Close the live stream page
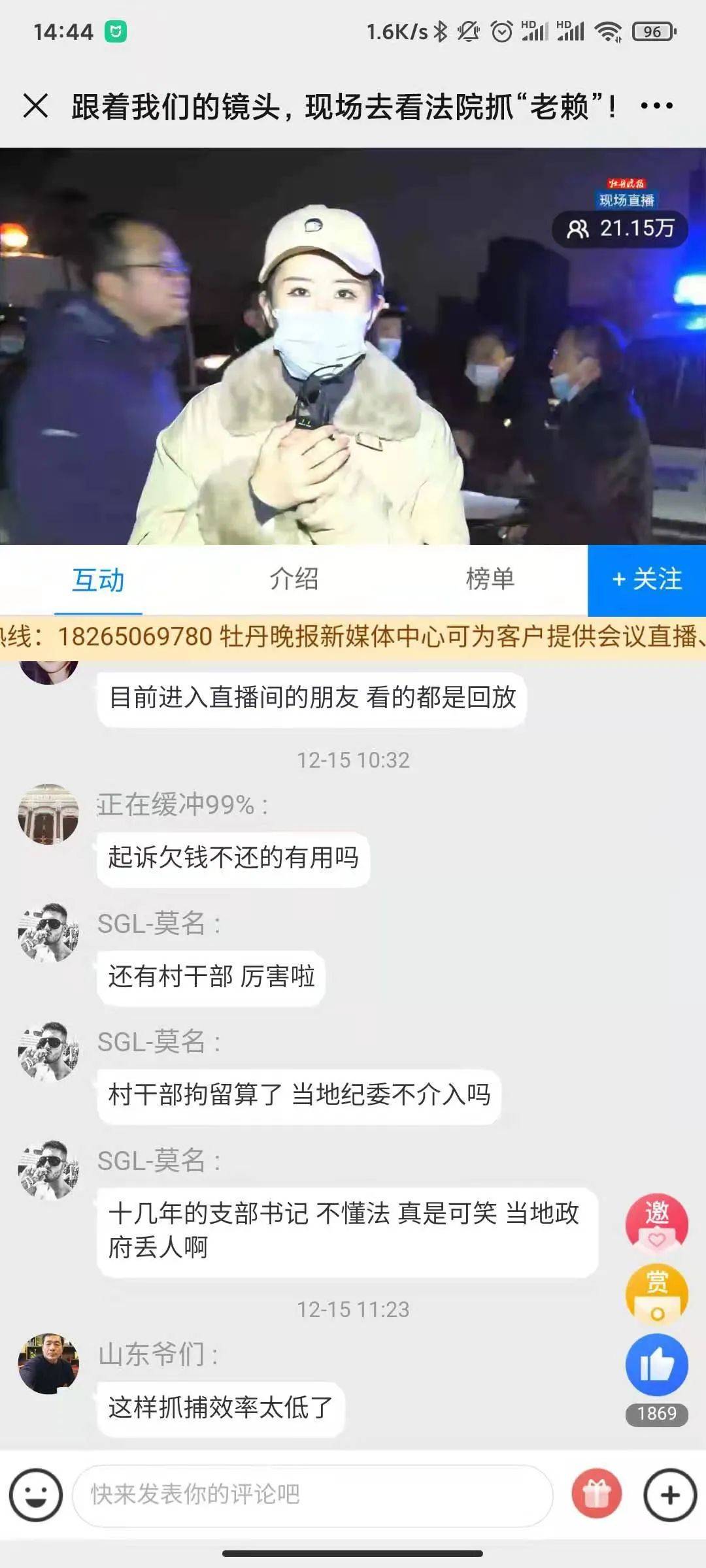This screenshot has width=706, height=1568. pyautogui.click(x=35, y=105)
